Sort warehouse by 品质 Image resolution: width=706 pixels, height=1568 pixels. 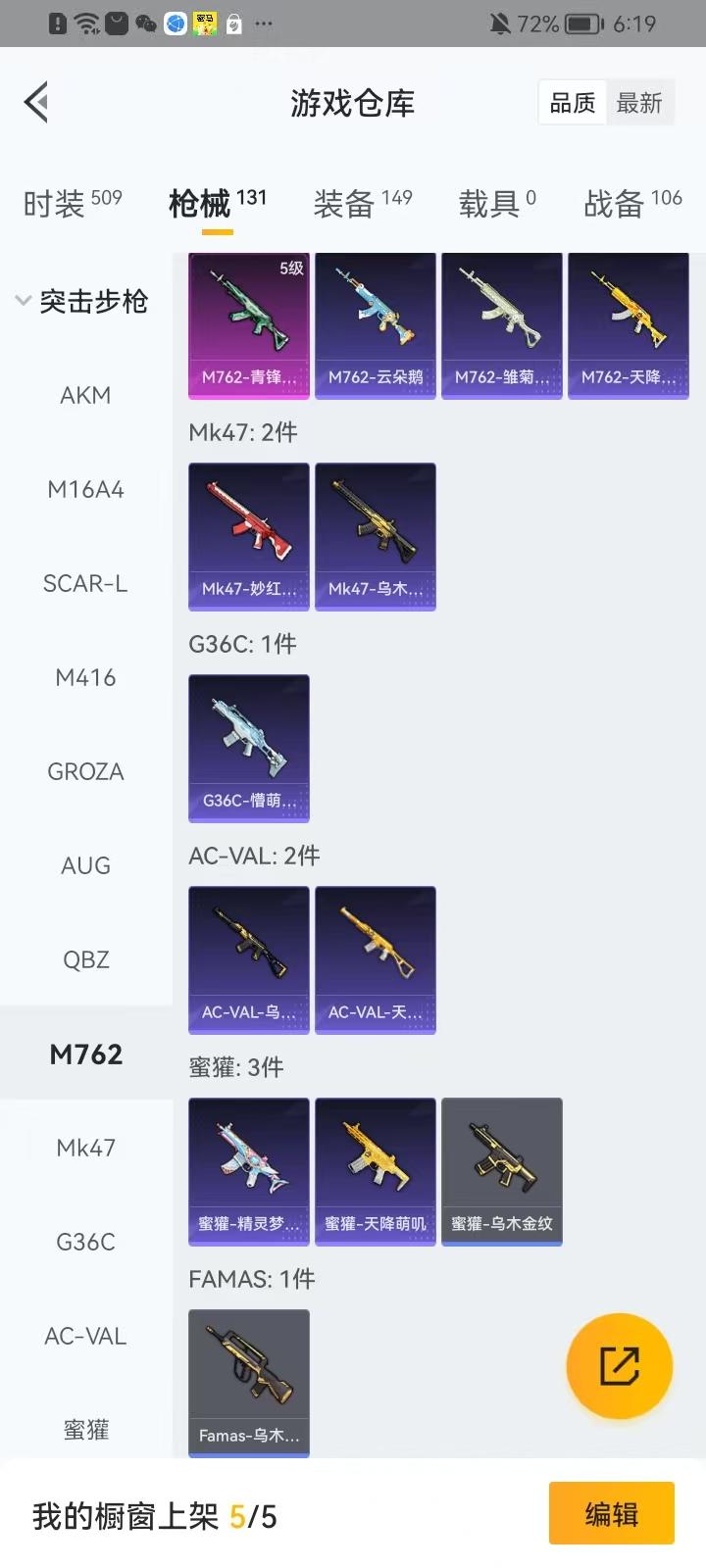573,103
